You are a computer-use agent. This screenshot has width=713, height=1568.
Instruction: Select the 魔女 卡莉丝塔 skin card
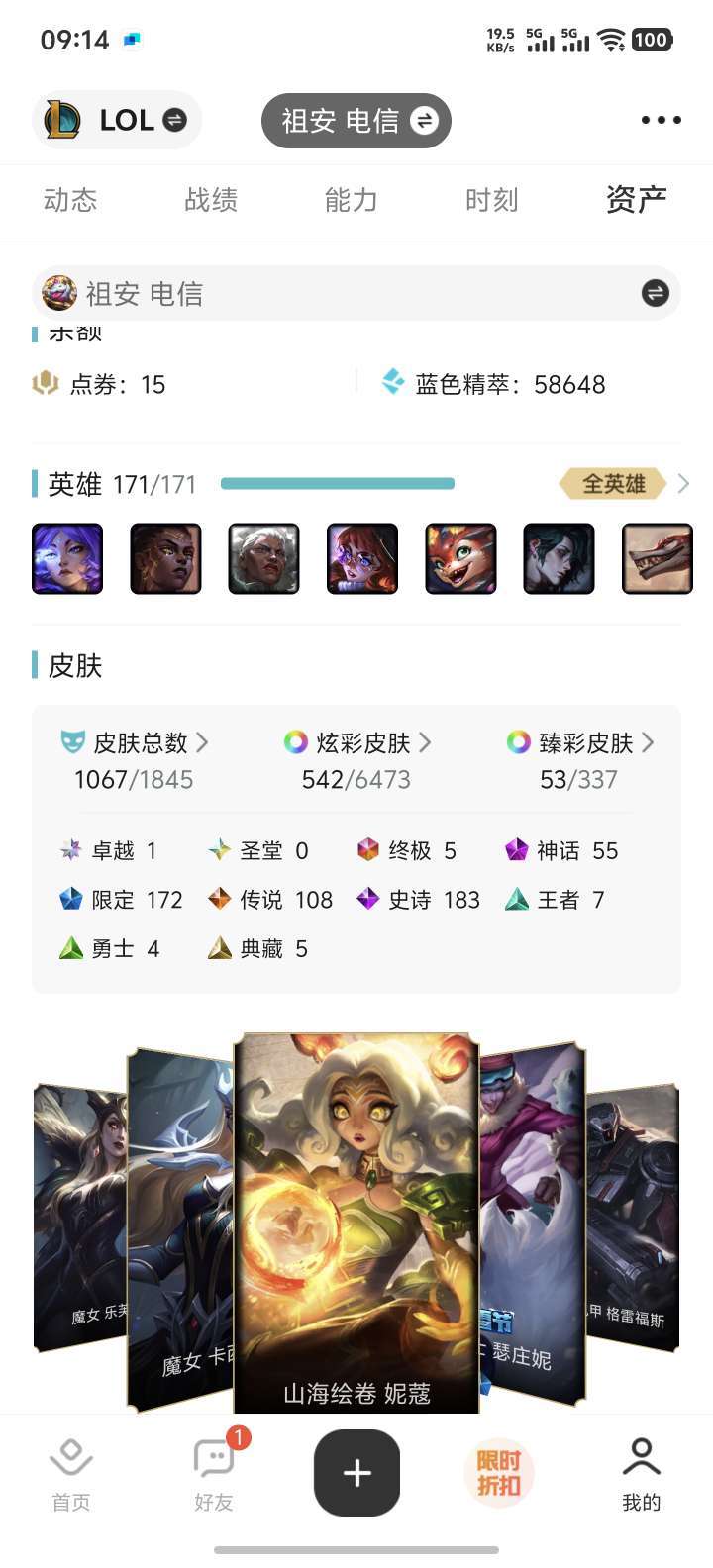pyautogui.click(x=181, y=1229)
